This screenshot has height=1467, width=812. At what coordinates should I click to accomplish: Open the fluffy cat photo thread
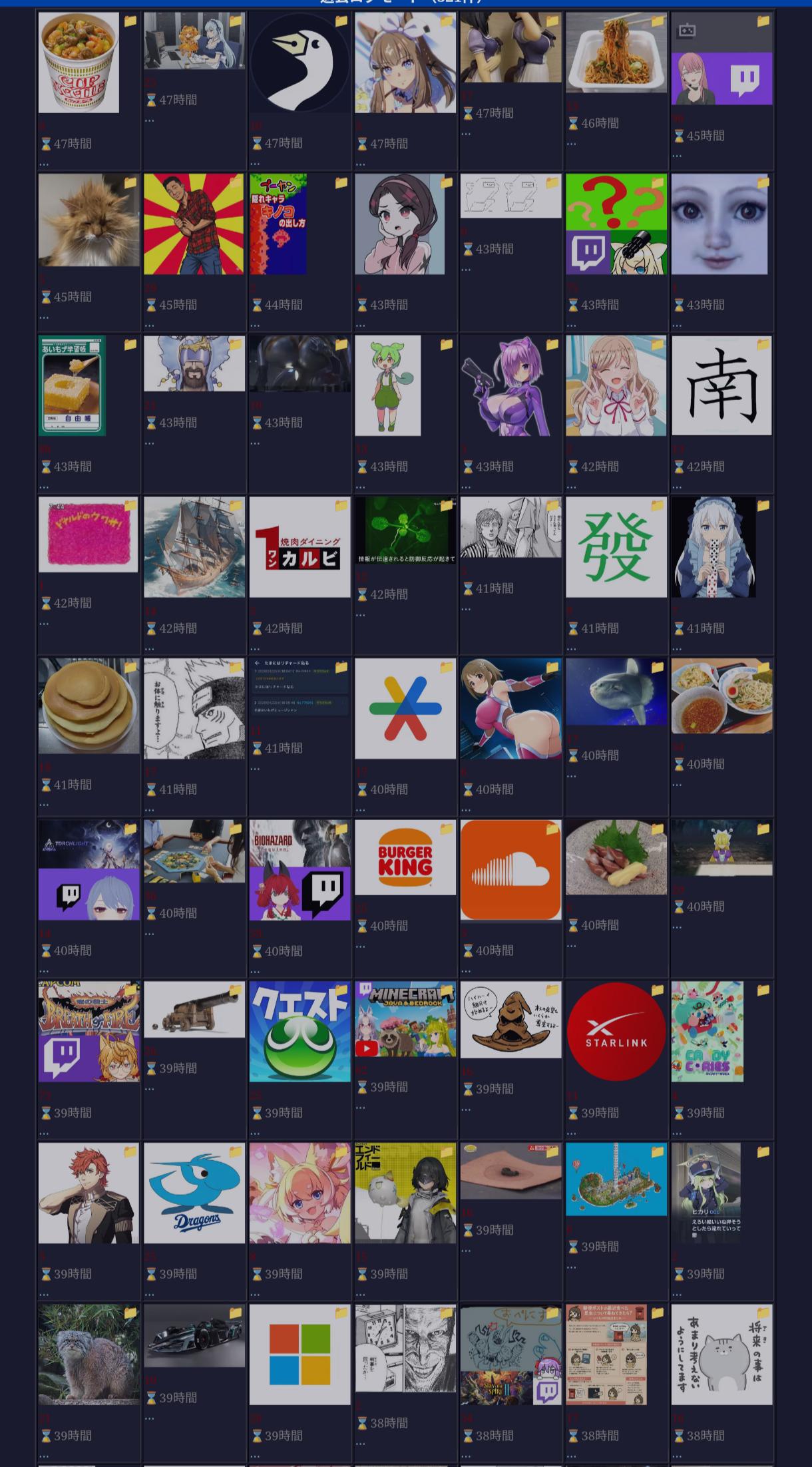[x=89, y=220]
